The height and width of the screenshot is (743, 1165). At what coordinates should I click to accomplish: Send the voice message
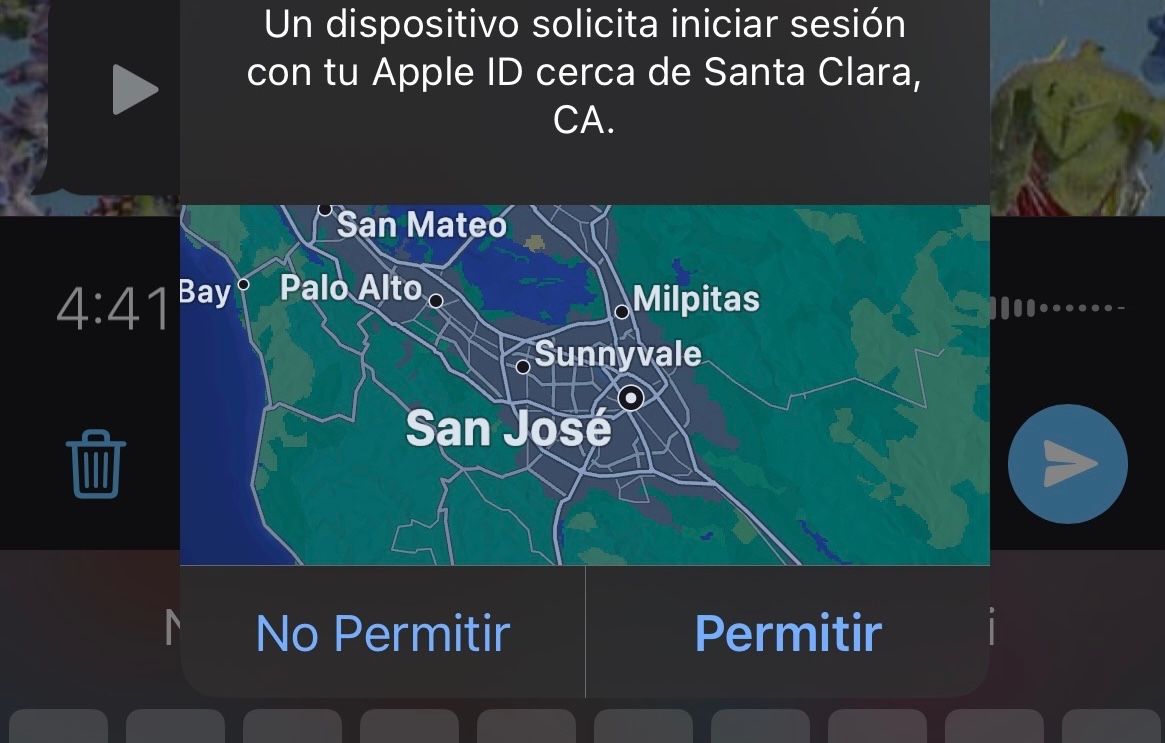(1067, 464)
